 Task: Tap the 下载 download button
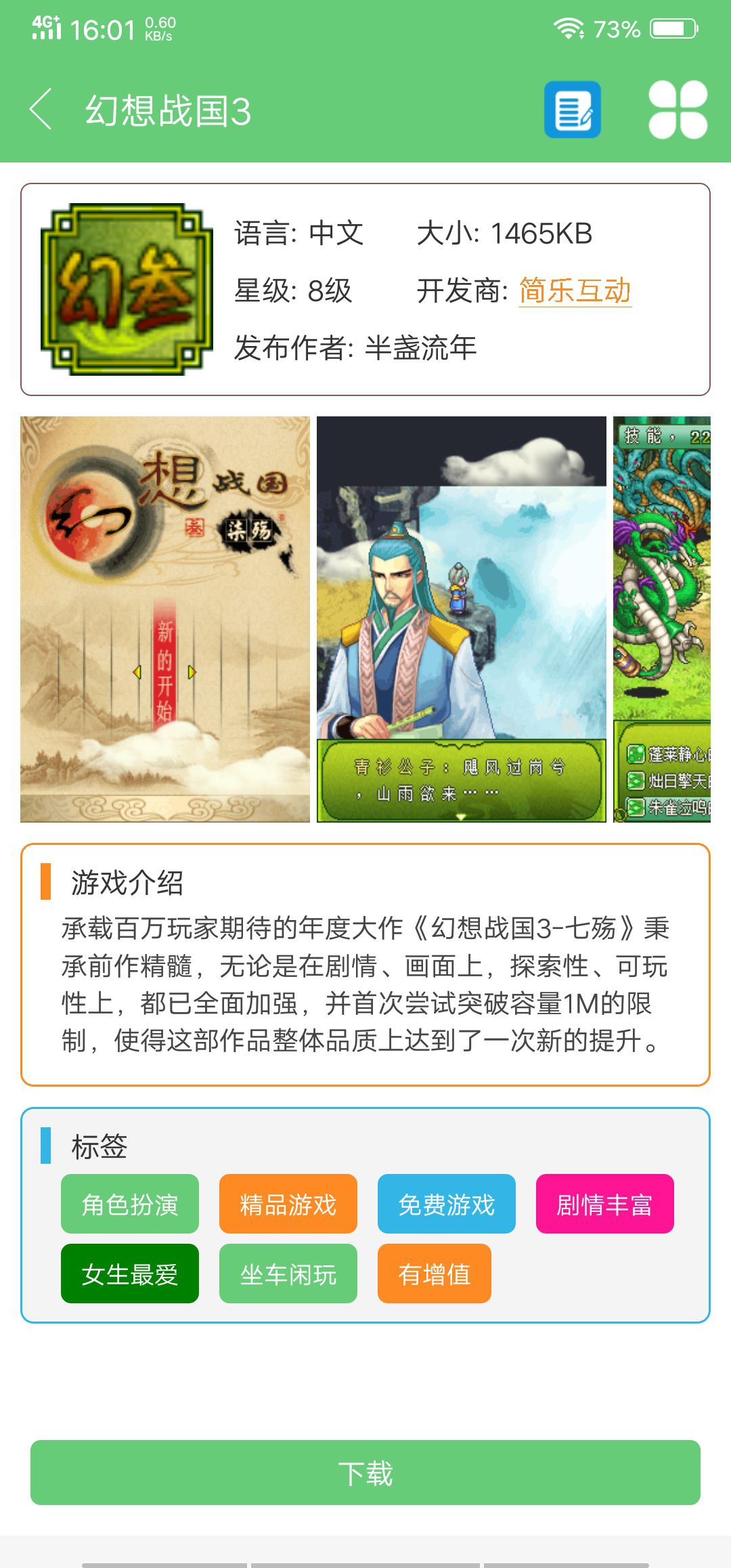coord(365,1473)
